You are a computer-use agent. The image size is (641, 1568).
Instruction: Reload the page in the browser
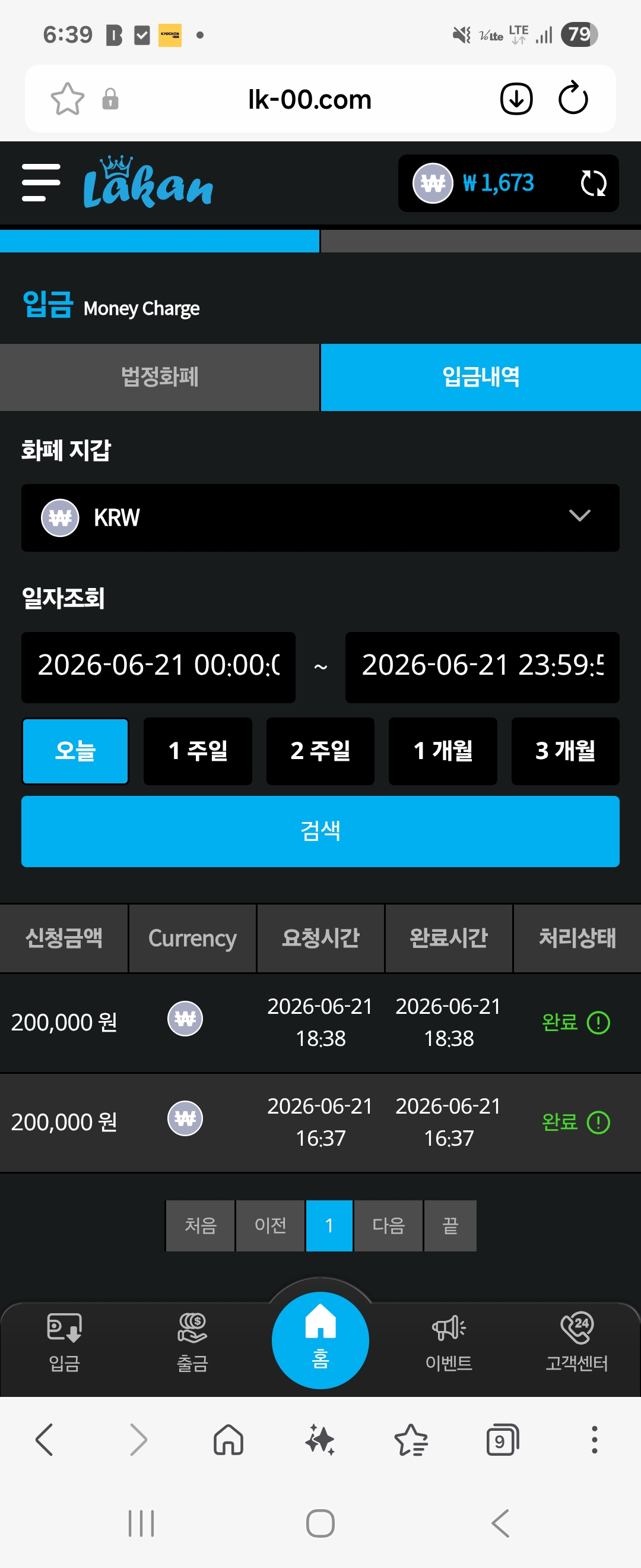(x=573, y=99)
